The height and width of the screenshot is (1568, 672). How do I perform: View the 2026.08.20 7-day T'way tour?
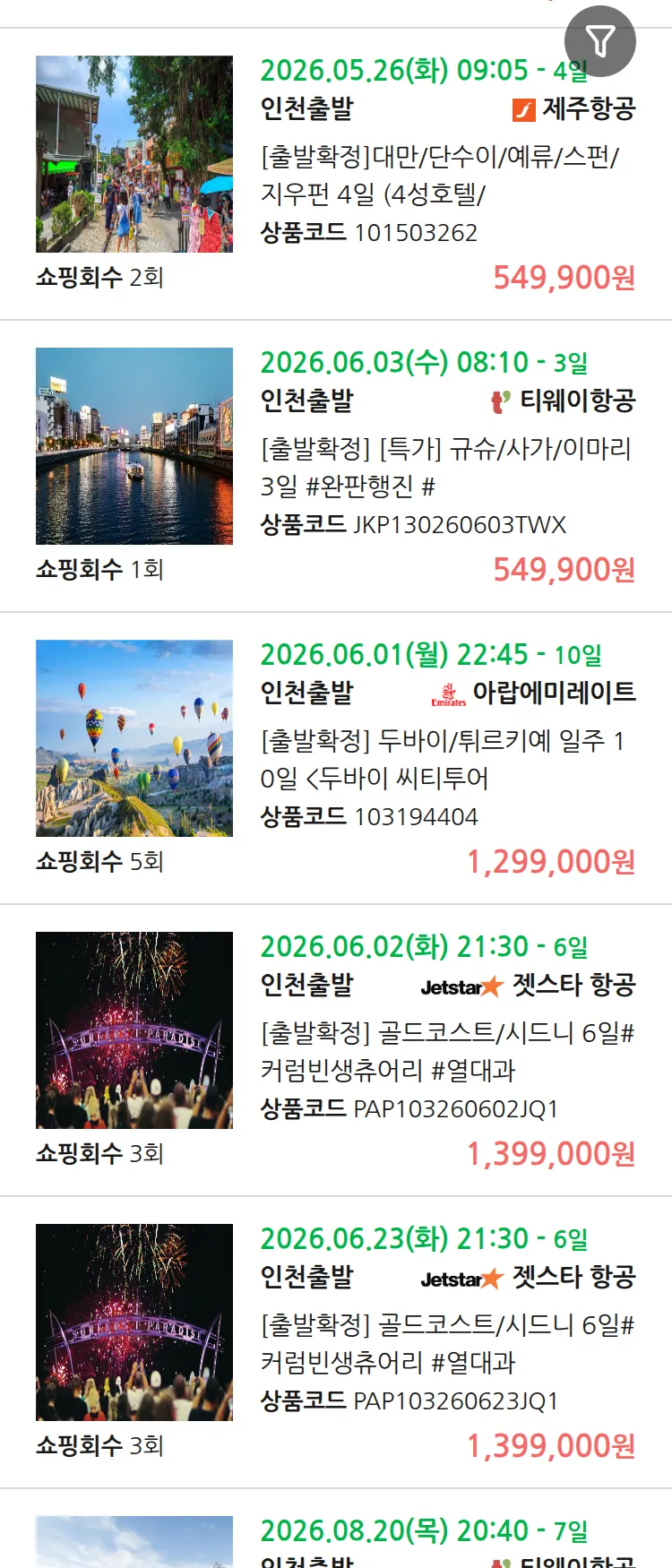pos(423,1534)
